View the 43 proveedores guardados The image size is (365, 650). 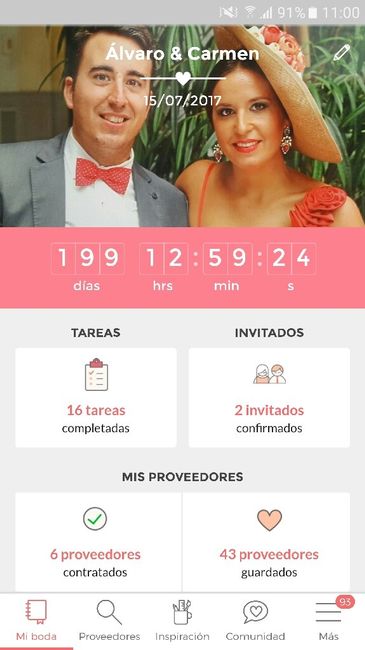(x=267, y=542)
